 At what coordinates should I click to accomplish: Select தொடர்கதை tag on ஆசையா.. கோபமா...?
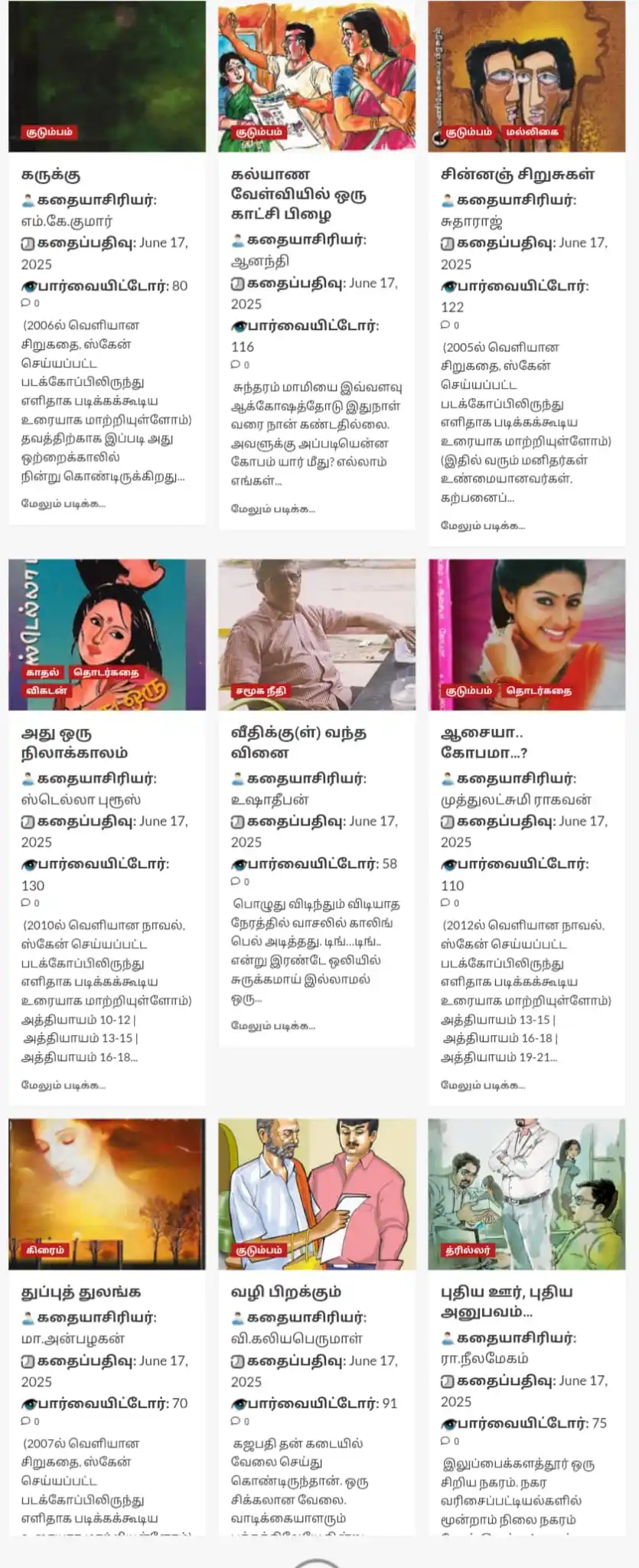pyautogui.click(x=538, y=691)
